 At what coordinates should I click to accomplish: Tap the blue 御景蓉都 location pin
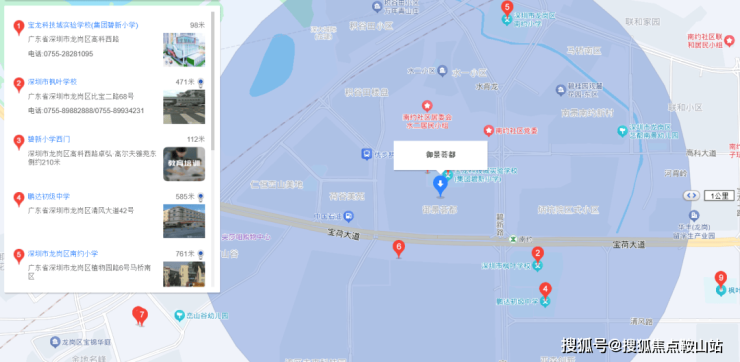point(440,186)
